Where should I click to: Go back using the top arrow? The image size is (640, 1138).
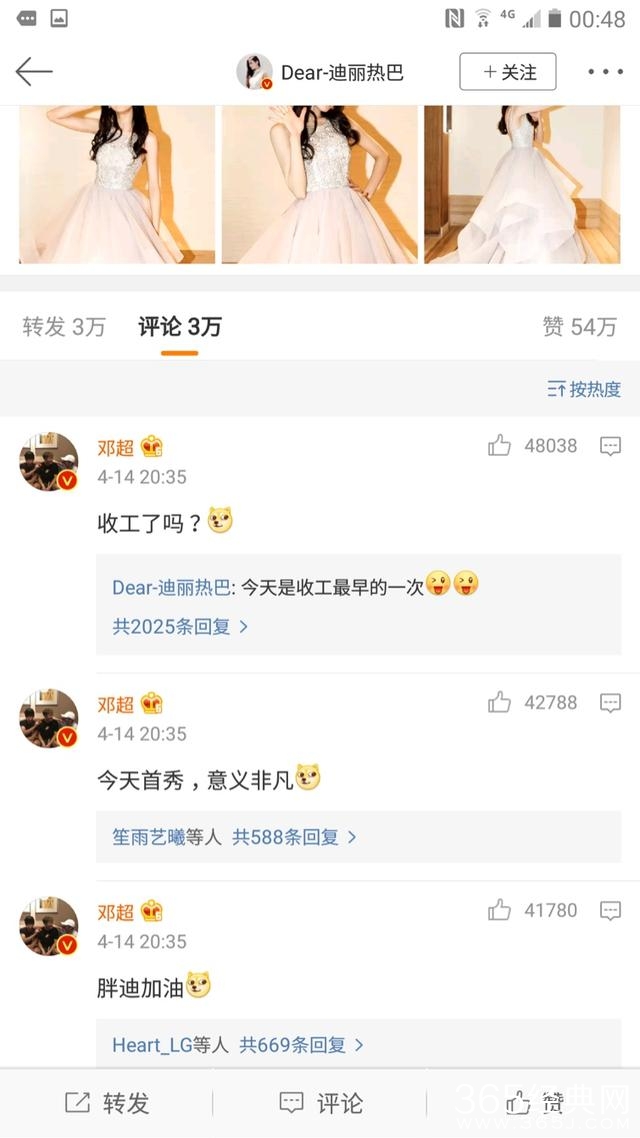tap(34, 72)
